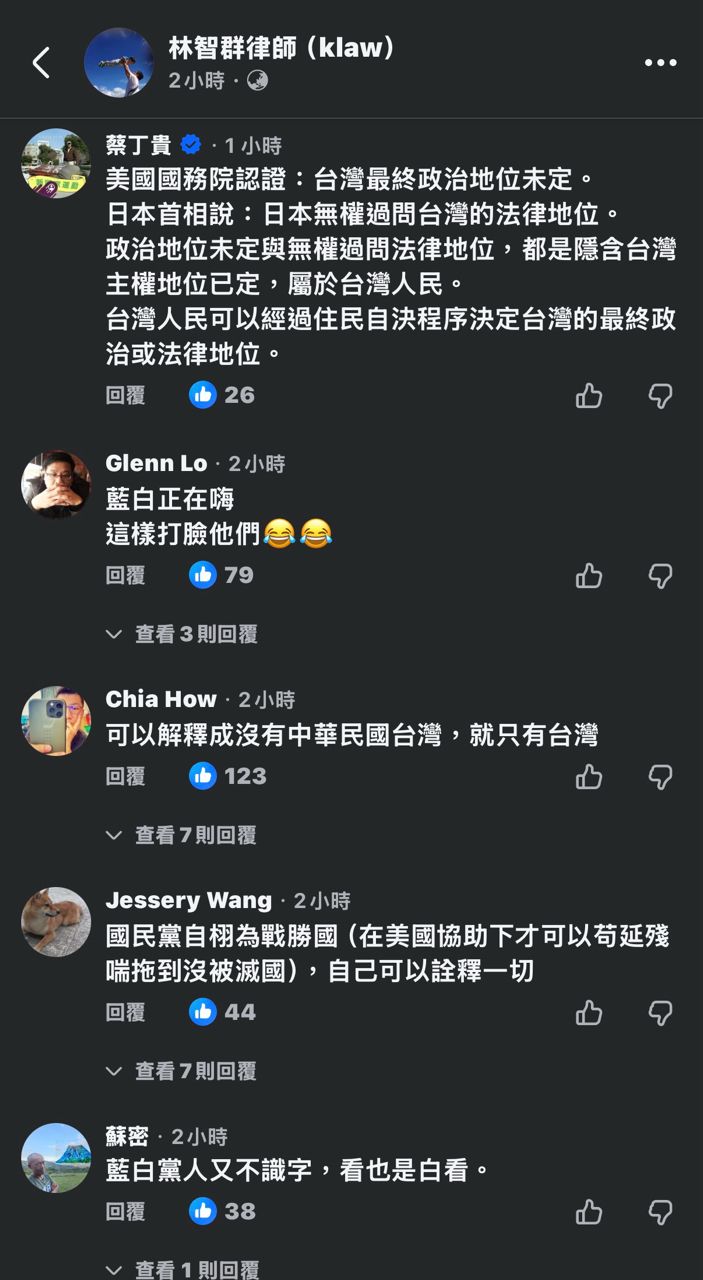The image size is (703, 1280).
Task: Reply to Glenn Lo's comment
Action: (125, 575)
